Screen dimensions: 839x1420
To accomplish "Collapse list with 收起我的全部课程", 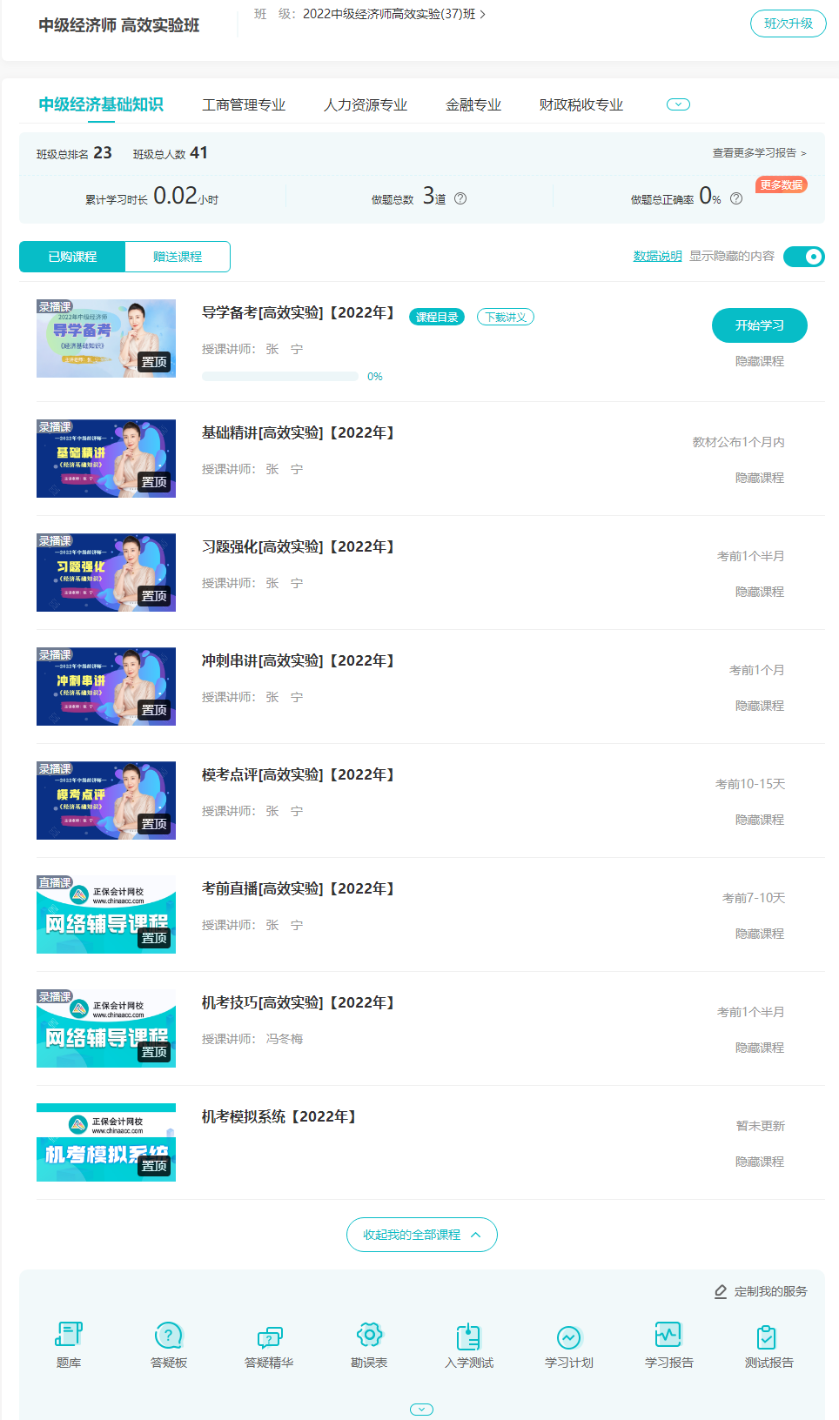I will coord(421,1235).
